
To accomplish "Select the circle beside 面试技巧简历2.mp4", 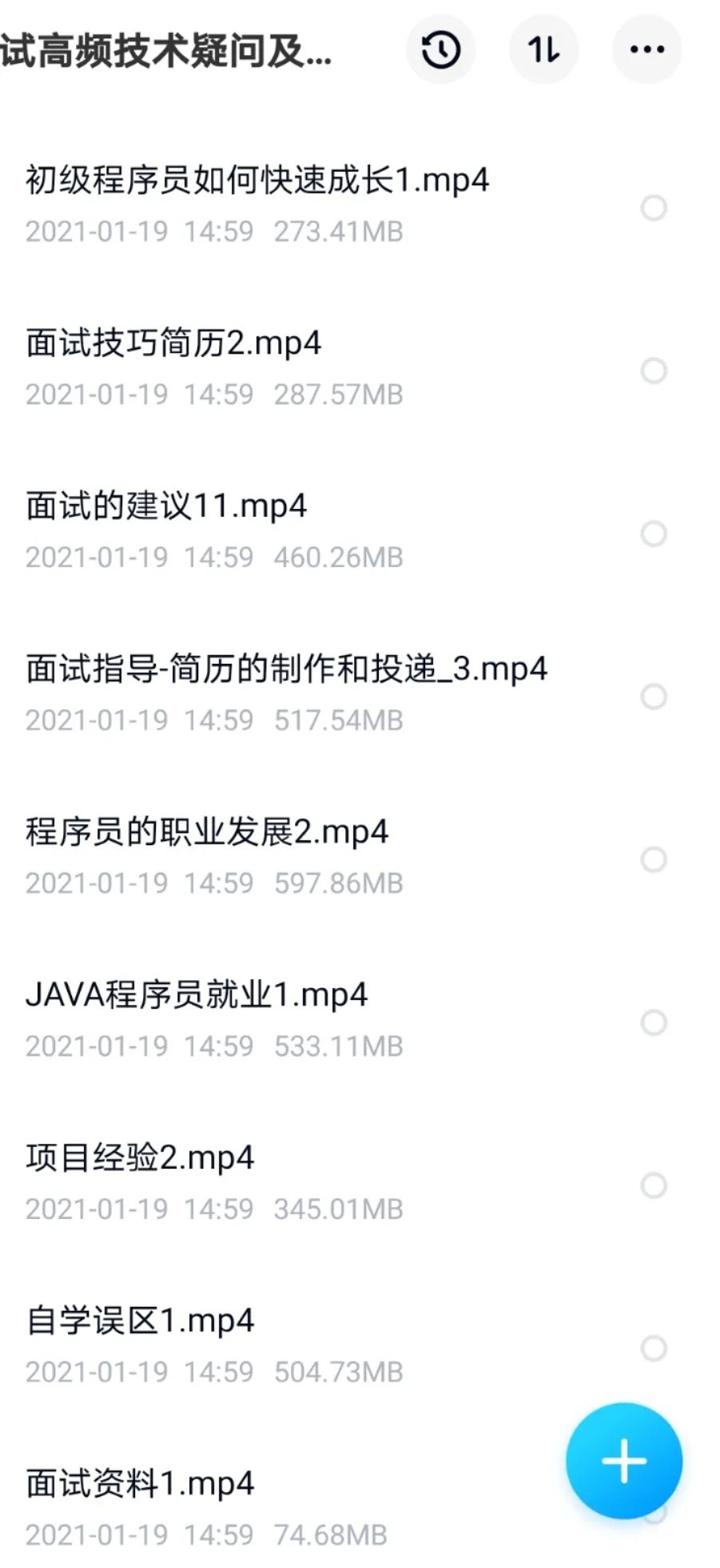I will (654, 371).
